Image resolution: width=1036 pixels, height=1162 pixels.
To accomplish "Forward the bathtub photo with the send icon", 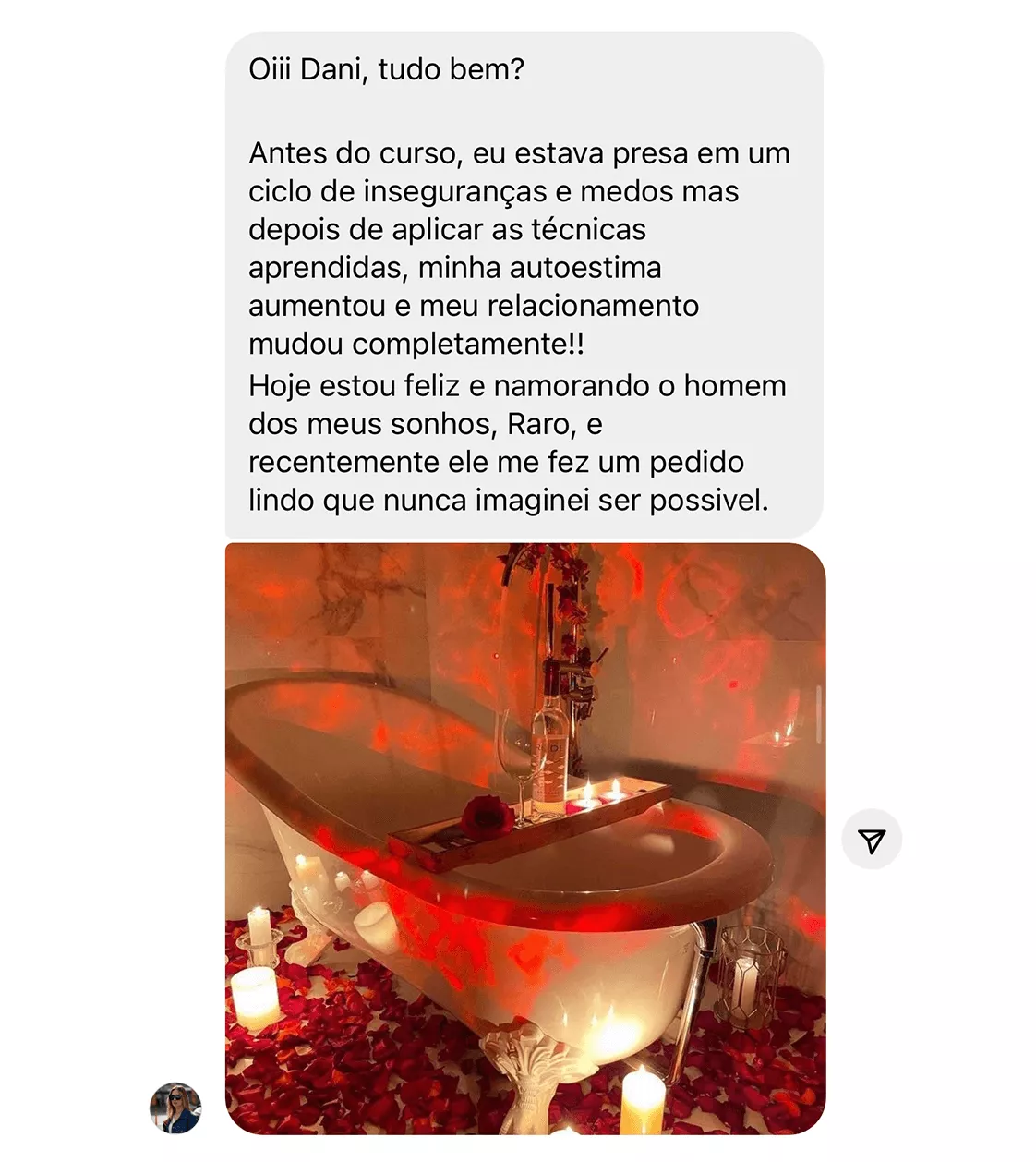I will click(x=871, y=840).
